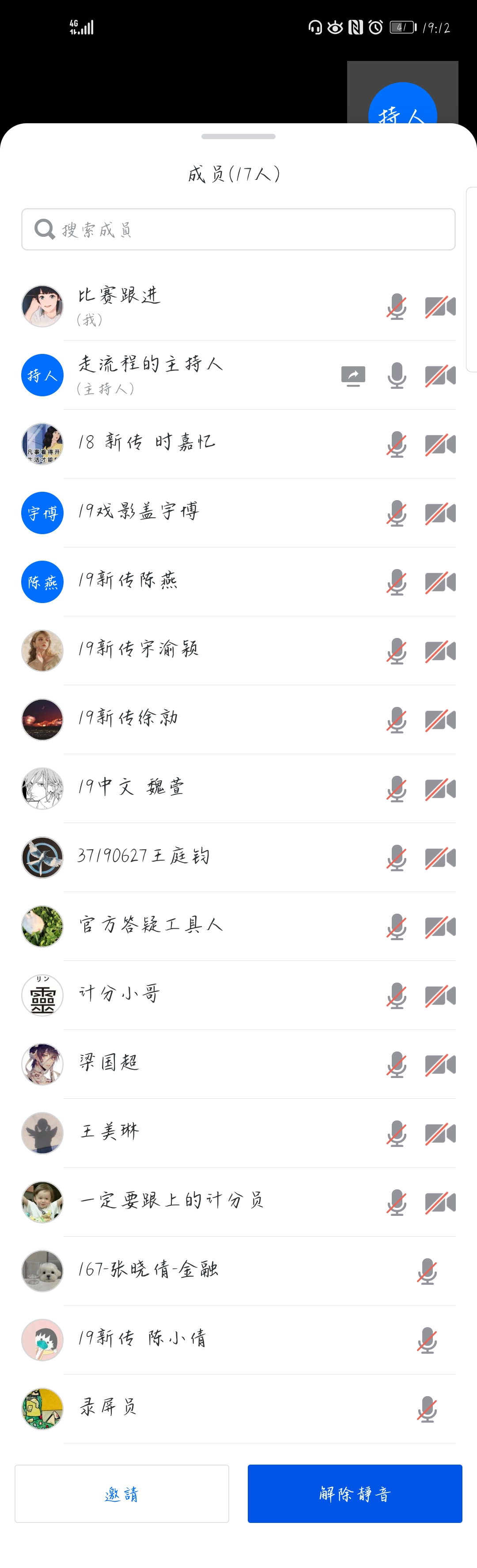Image resolution: width=477 pixels, height=1568 pixels.
Task: Tap the 解除靜音 unmute button
Action: point(355,1493)
